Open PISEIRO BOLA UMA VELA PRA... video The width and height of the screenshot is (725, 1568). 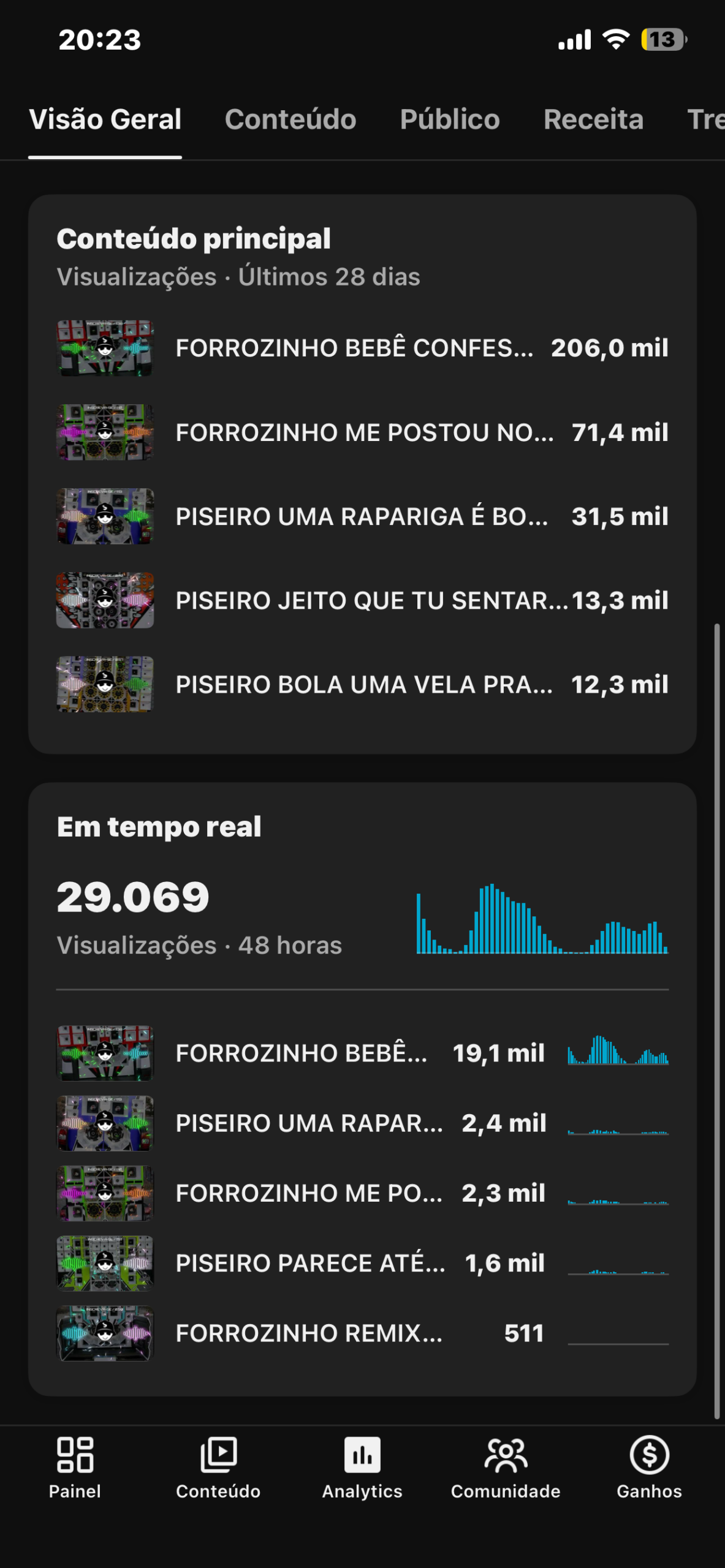pyautogui.click(x=362, y=684)
